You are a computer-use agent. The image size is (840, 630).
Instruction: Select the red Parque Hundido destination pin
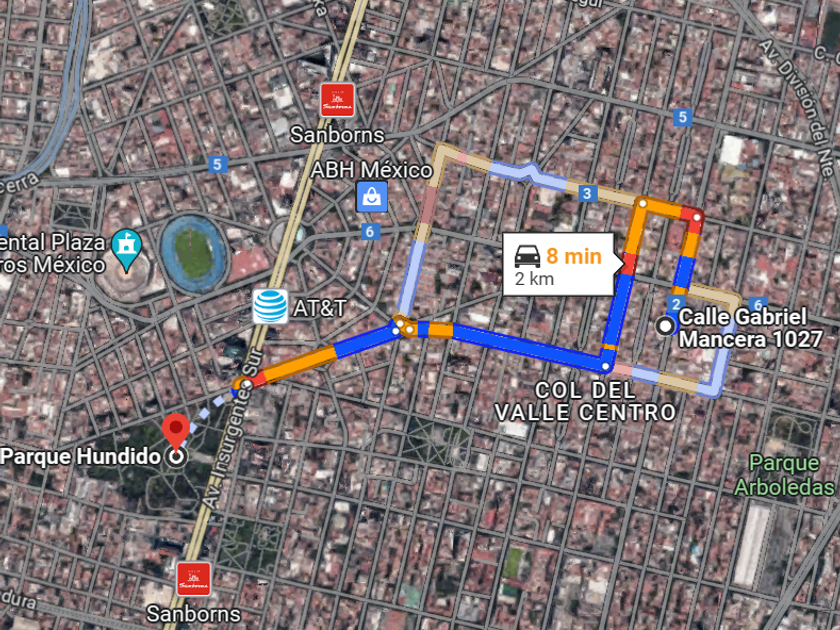click(x=176, y=431)
